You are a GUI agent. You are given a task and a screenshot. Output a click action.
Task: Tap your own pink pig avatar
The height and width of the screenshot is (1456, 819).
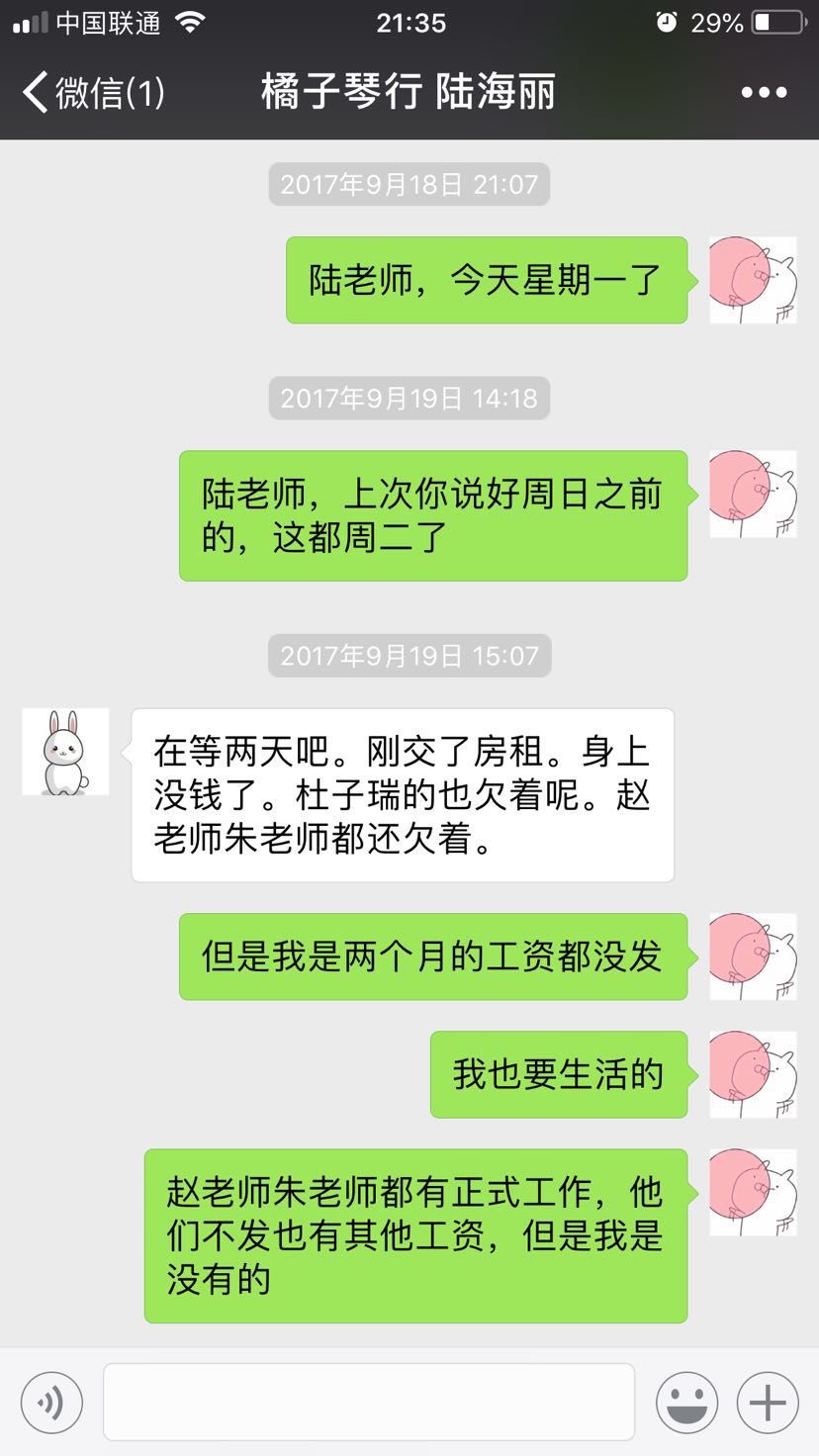pos(753,279)
